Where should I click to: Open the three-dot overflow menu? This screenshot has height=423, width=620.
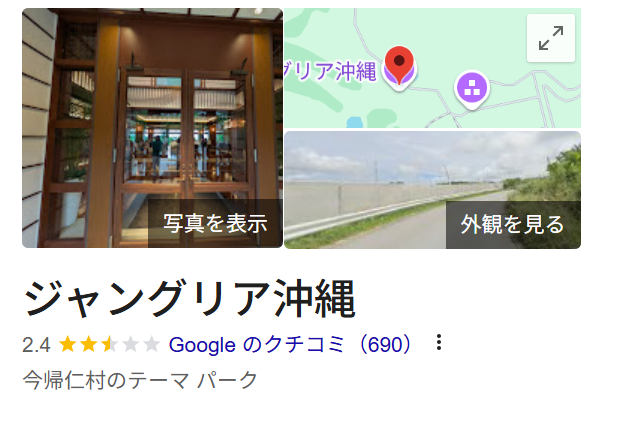pyautogui.click(x=438, y=343)
